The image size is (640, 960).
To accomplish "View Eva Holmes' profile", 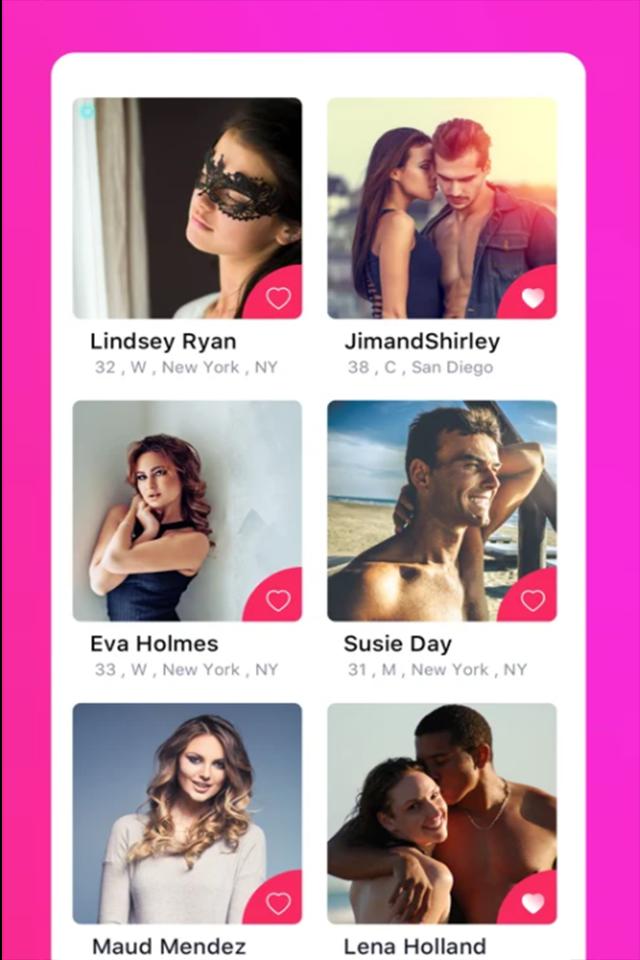I will click(x=187, y=510).
